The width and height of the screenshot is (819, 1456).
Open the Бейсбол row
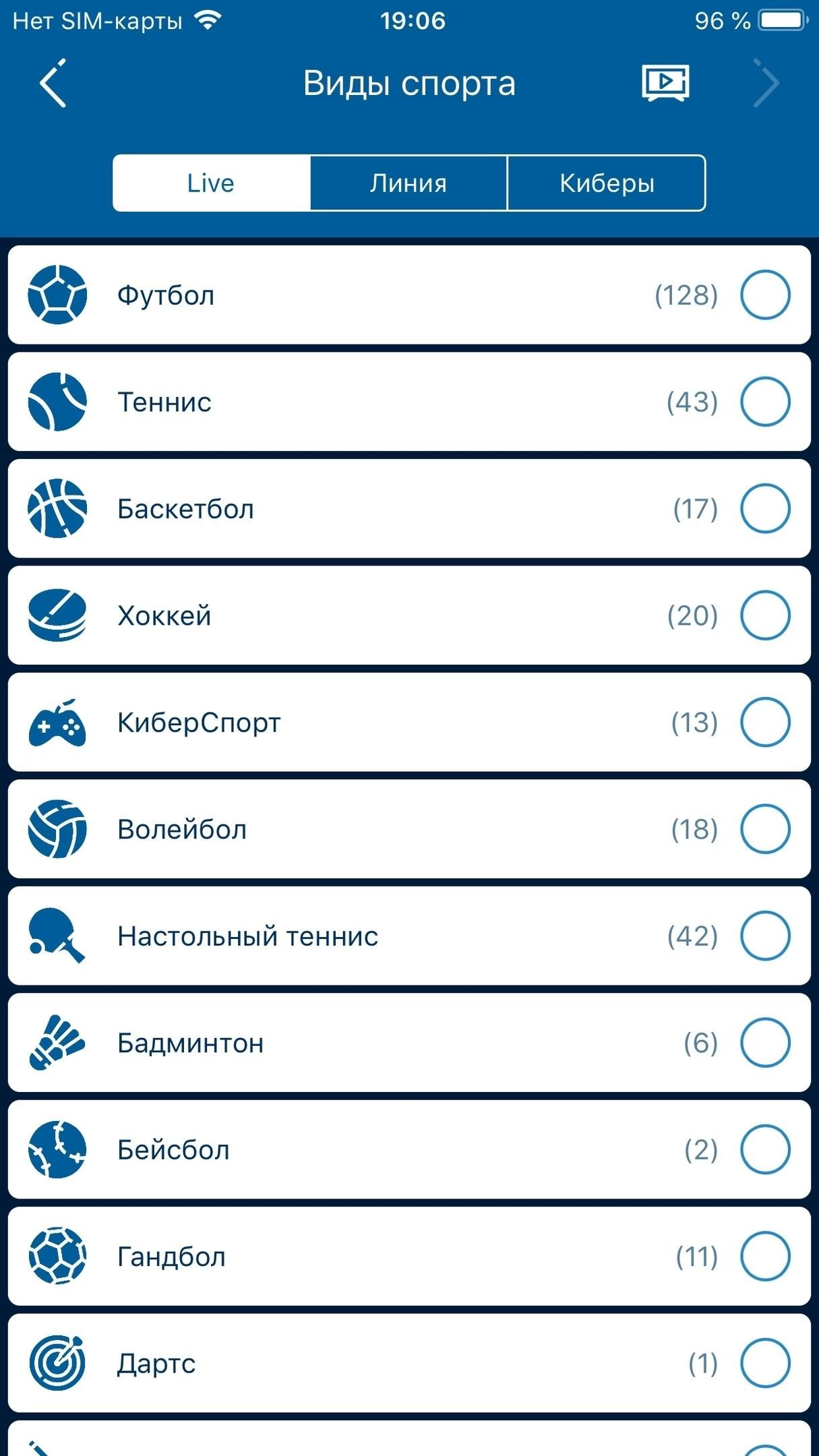point(409,1149)
